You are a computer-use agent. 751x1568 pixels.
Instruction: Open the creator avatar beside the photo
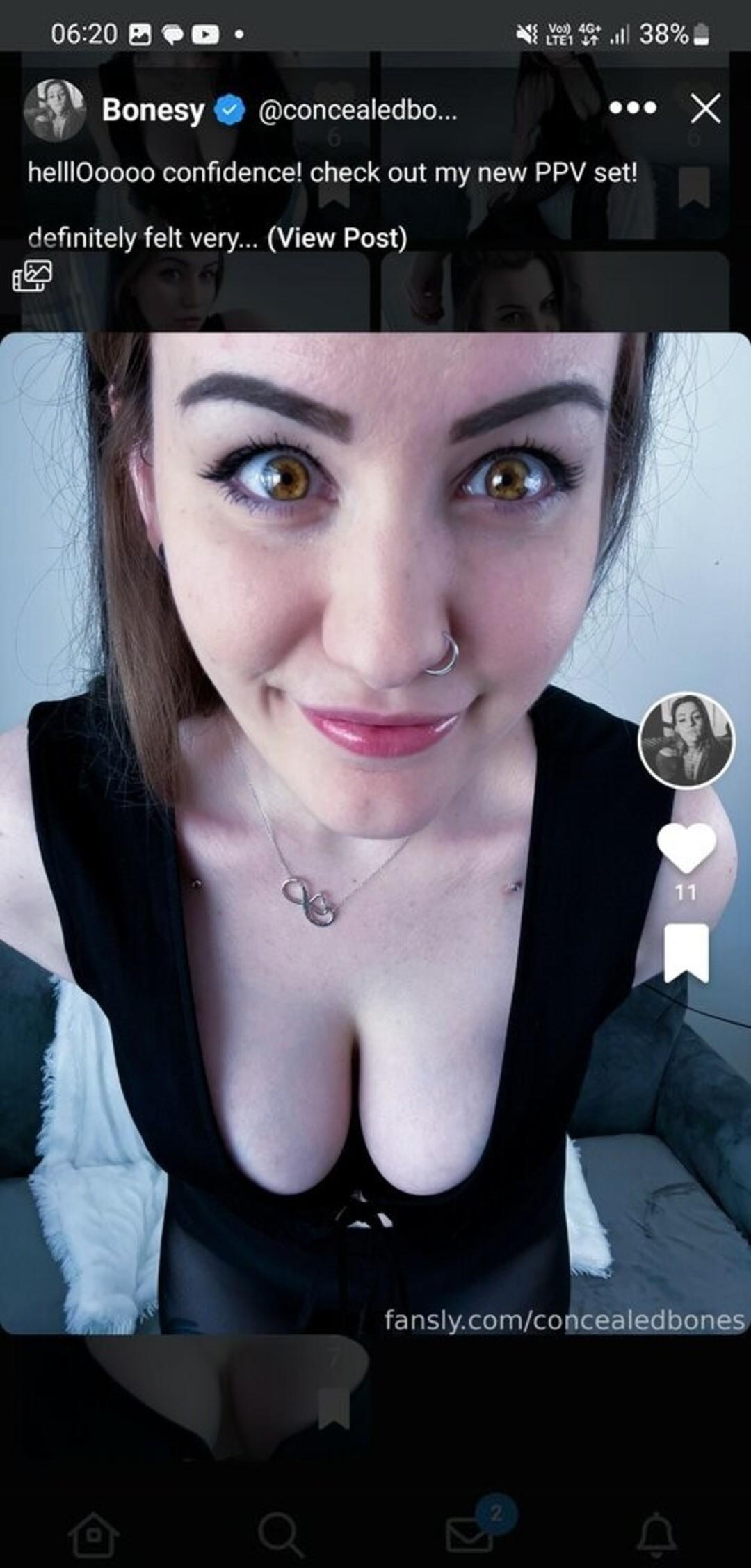[x=686, y=741]
